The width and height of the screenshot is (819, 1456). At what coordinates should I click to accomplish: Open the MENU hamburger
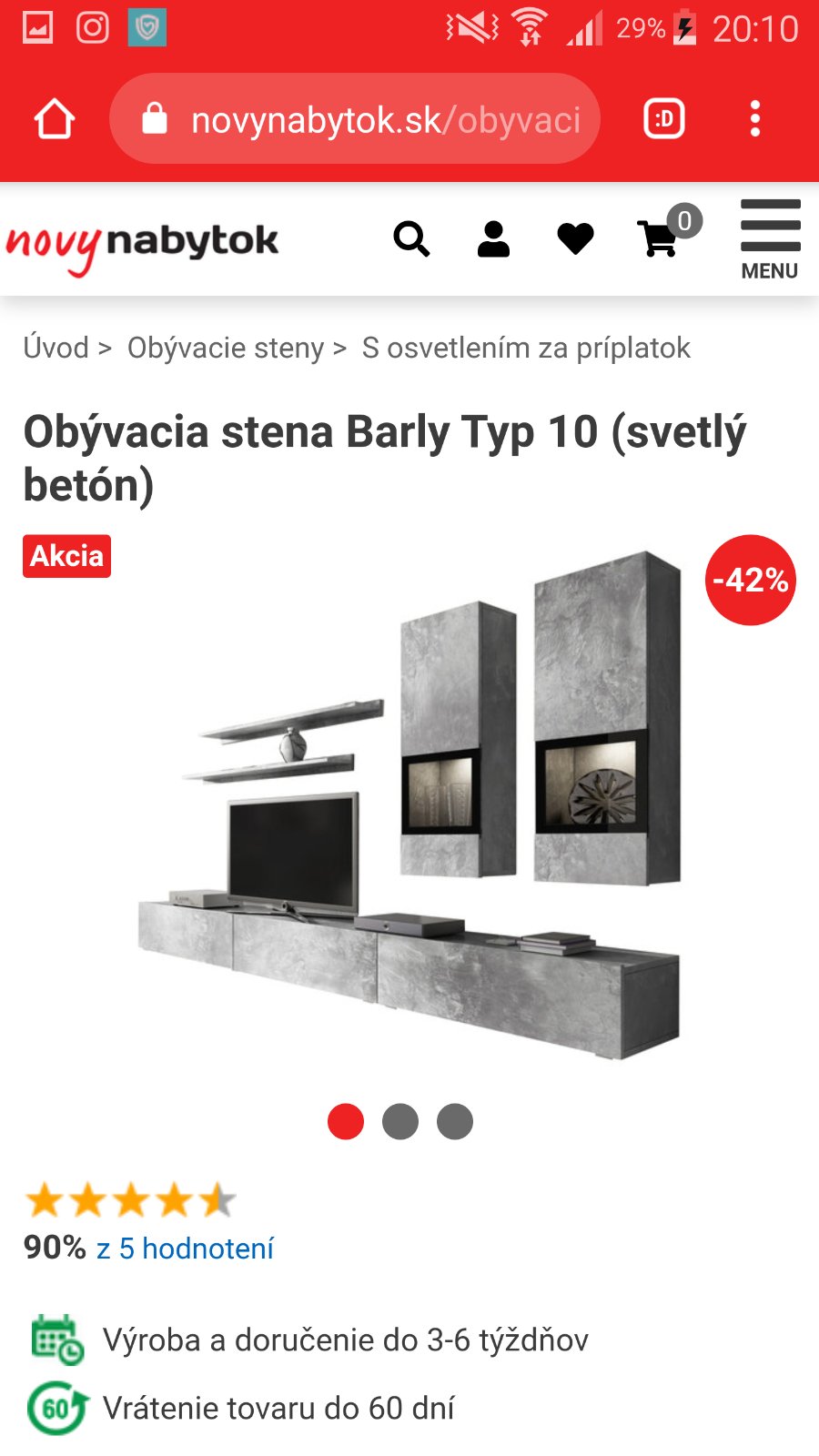[770, 240]
